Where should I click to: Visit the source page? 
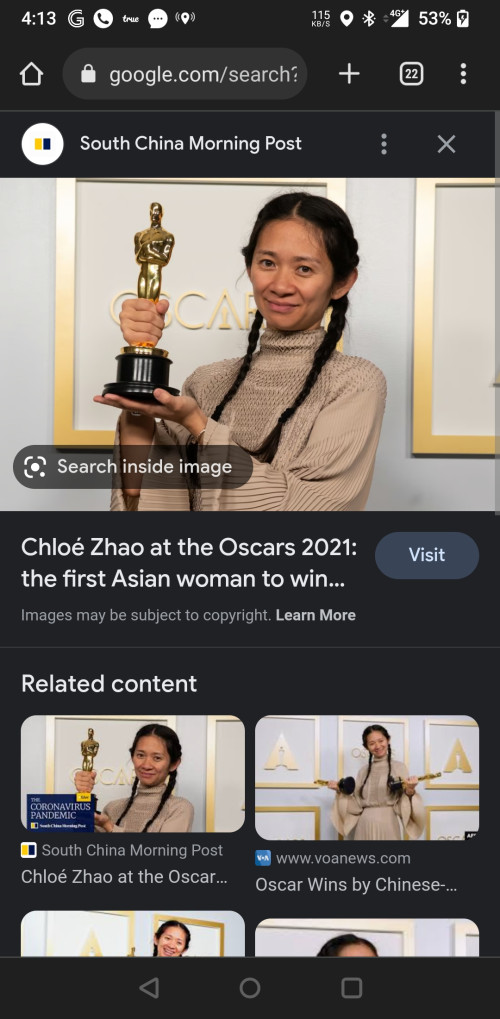click(x=427, y=555)
